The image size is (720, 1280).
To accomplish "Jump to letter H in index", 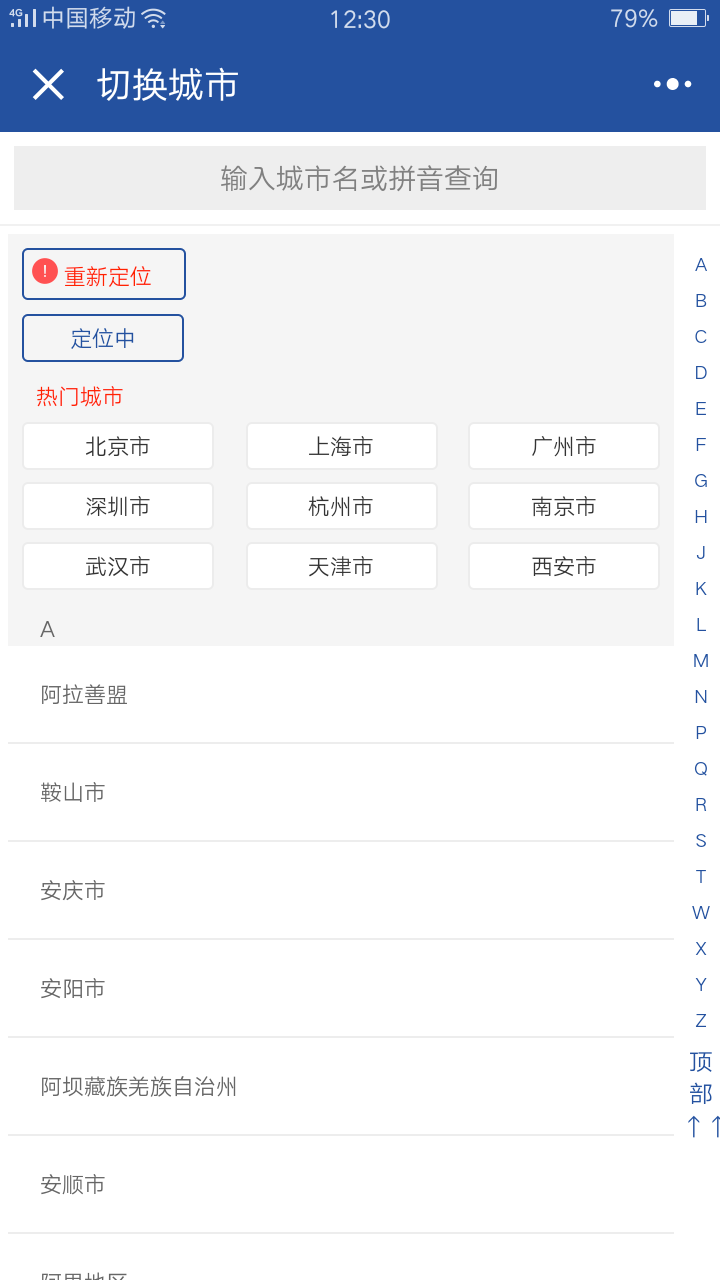I will pos(700,517).
